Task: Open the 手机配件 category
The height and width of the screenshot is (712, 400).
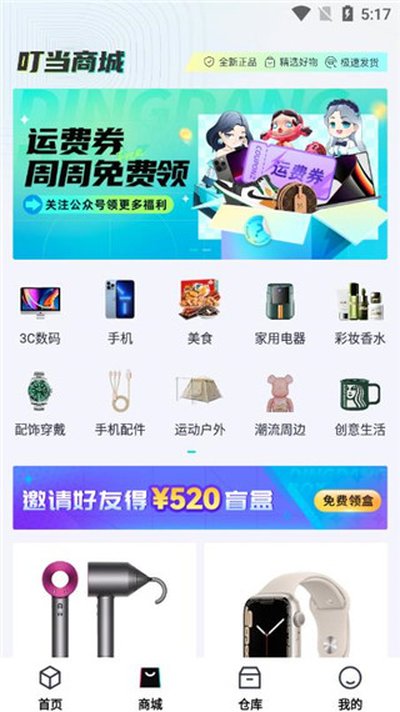Action: coord(120,404)
